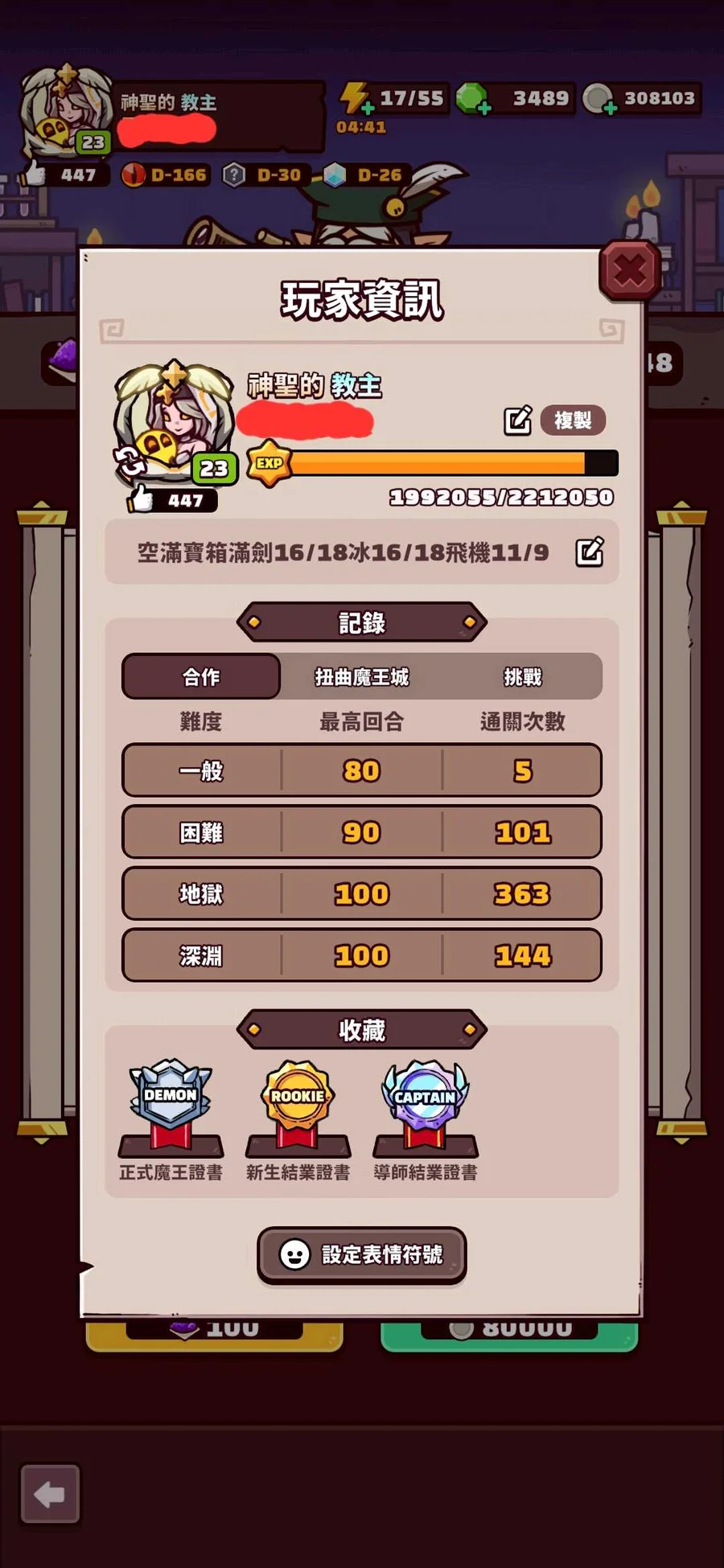Switch to the 挑戰 tab
Screen dimensions: 724x1568
(x=522, y=677)
